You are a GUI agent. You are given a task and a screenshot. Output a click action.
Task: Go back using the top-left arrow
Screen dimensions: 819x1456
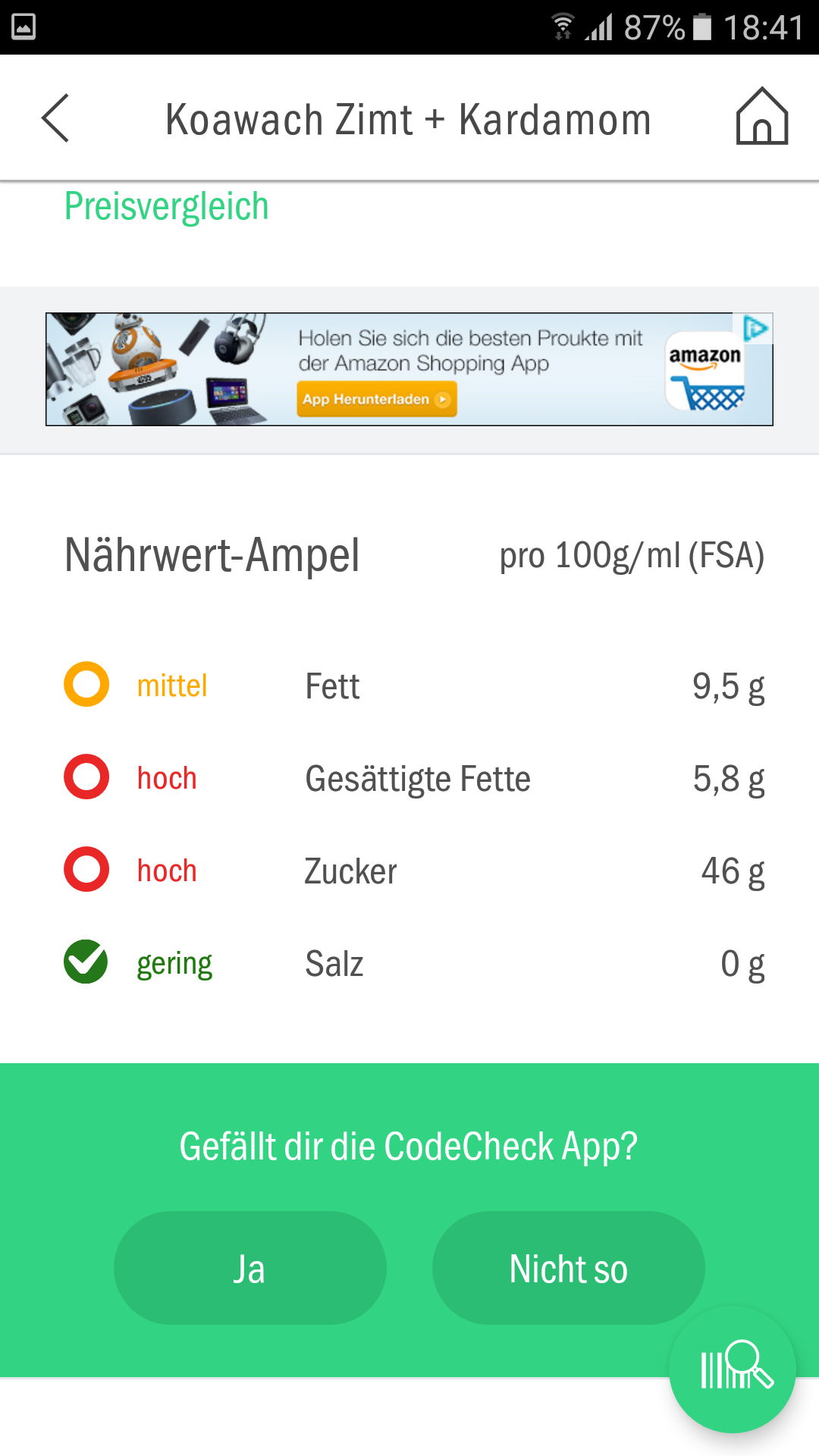point(55,118)
